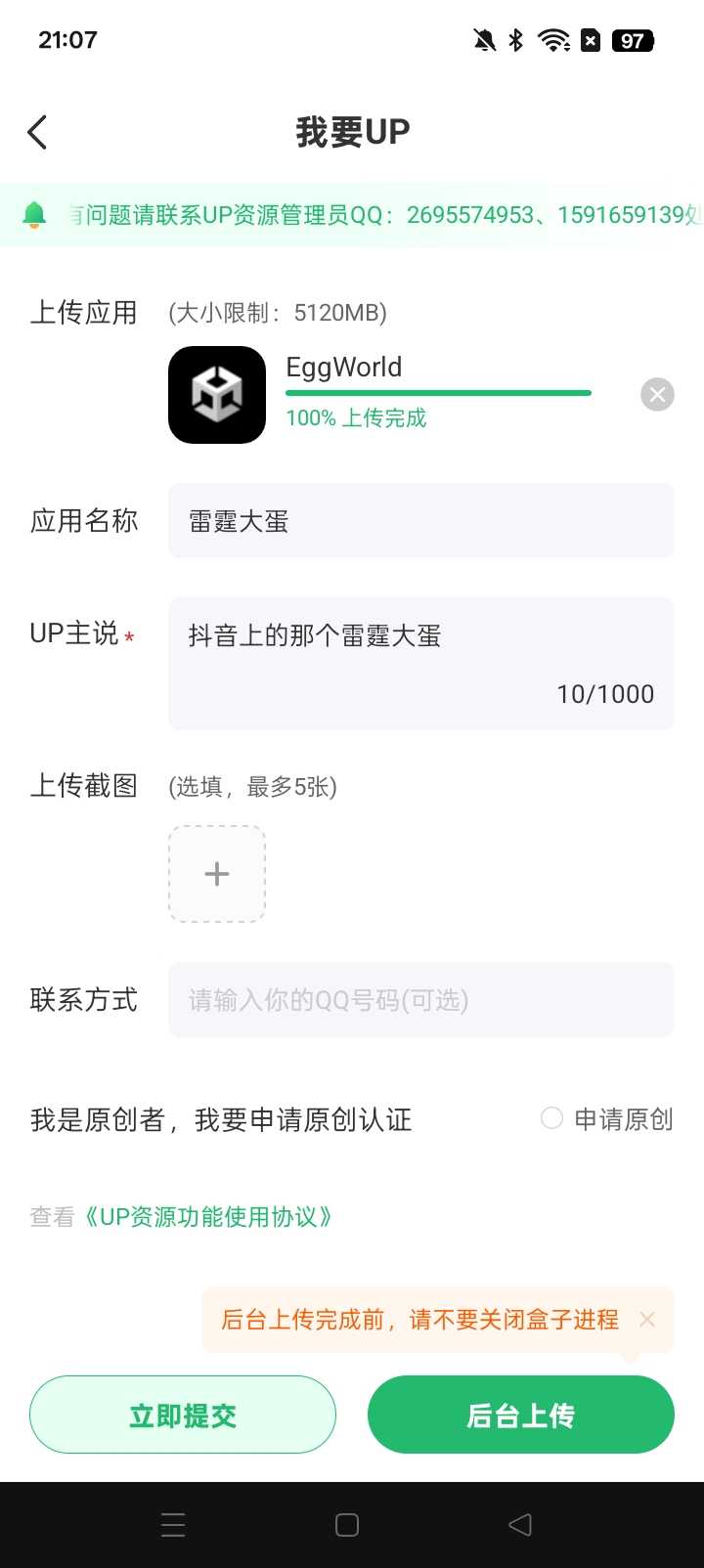Tap the system home button
Viewport: 704px width, 1568px height.
pos(347,1525)
